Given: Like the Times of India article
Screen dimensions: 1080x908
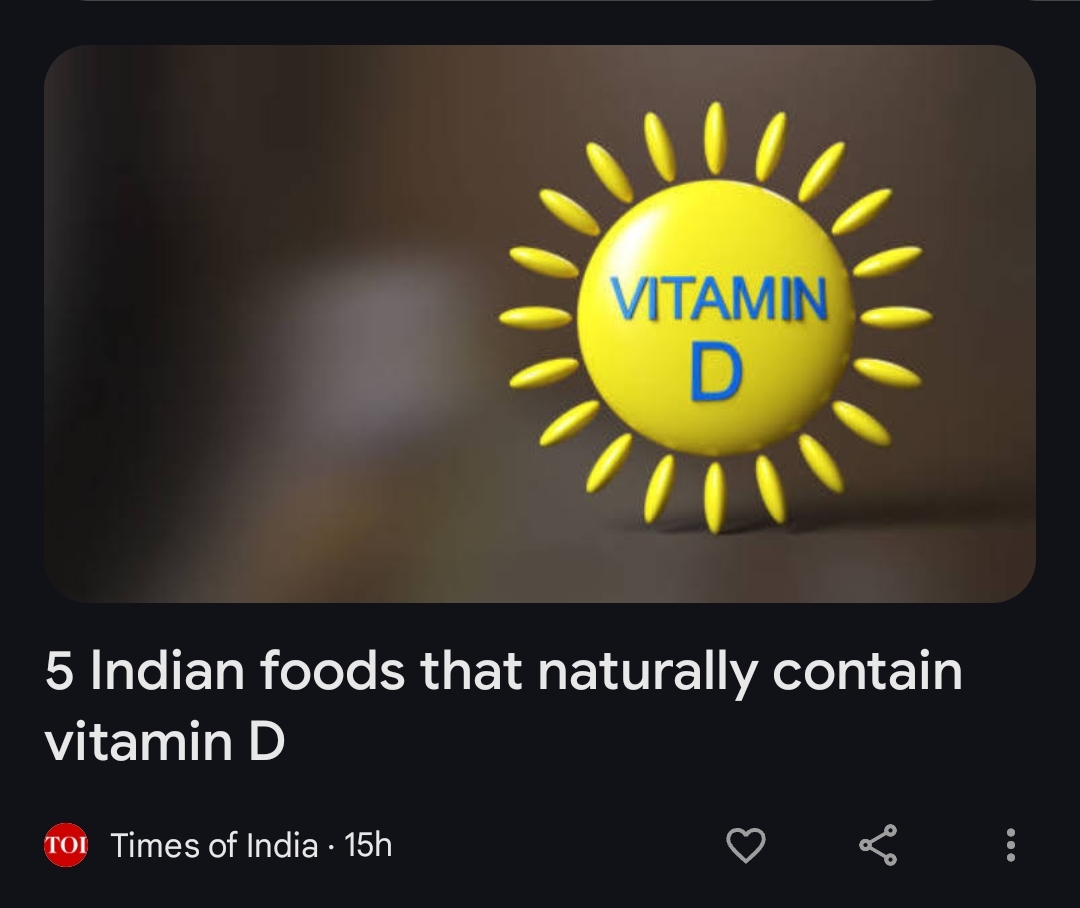Looking at the screenshot, I should click(745, 846).
